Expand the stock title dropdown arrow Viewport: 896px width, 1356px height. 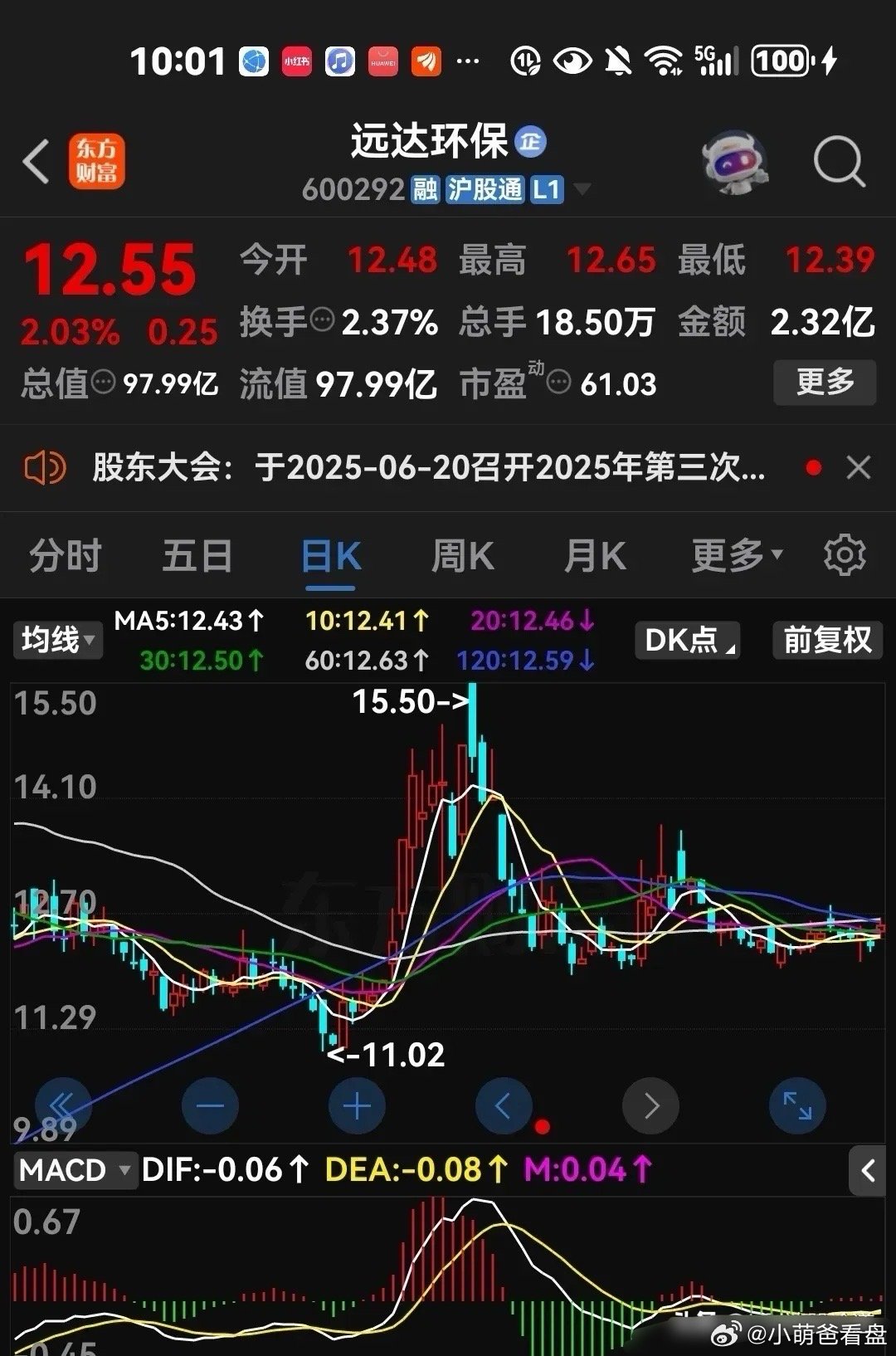(x=583, y=190)
